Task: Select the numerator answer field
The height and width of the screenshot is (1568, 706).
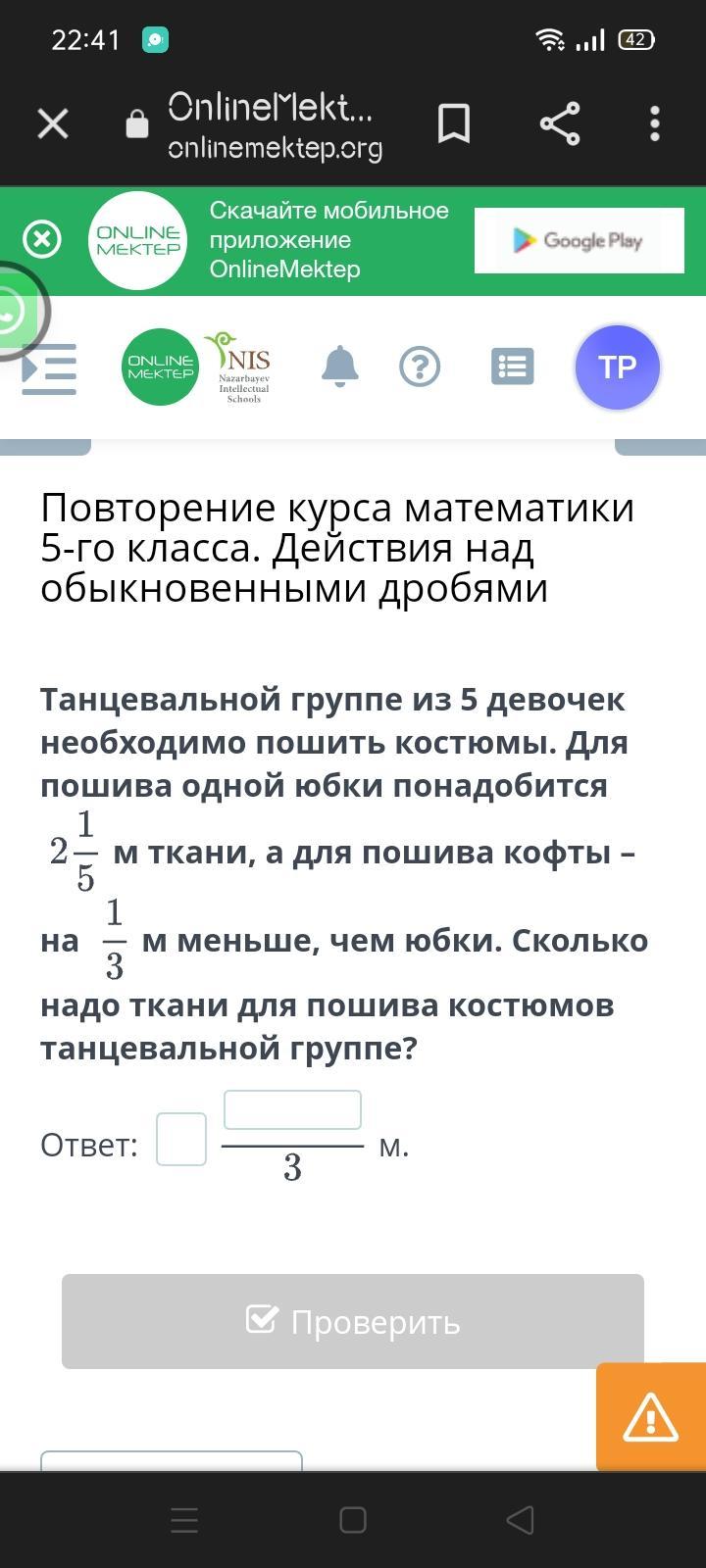Action: coord(292,1110)
